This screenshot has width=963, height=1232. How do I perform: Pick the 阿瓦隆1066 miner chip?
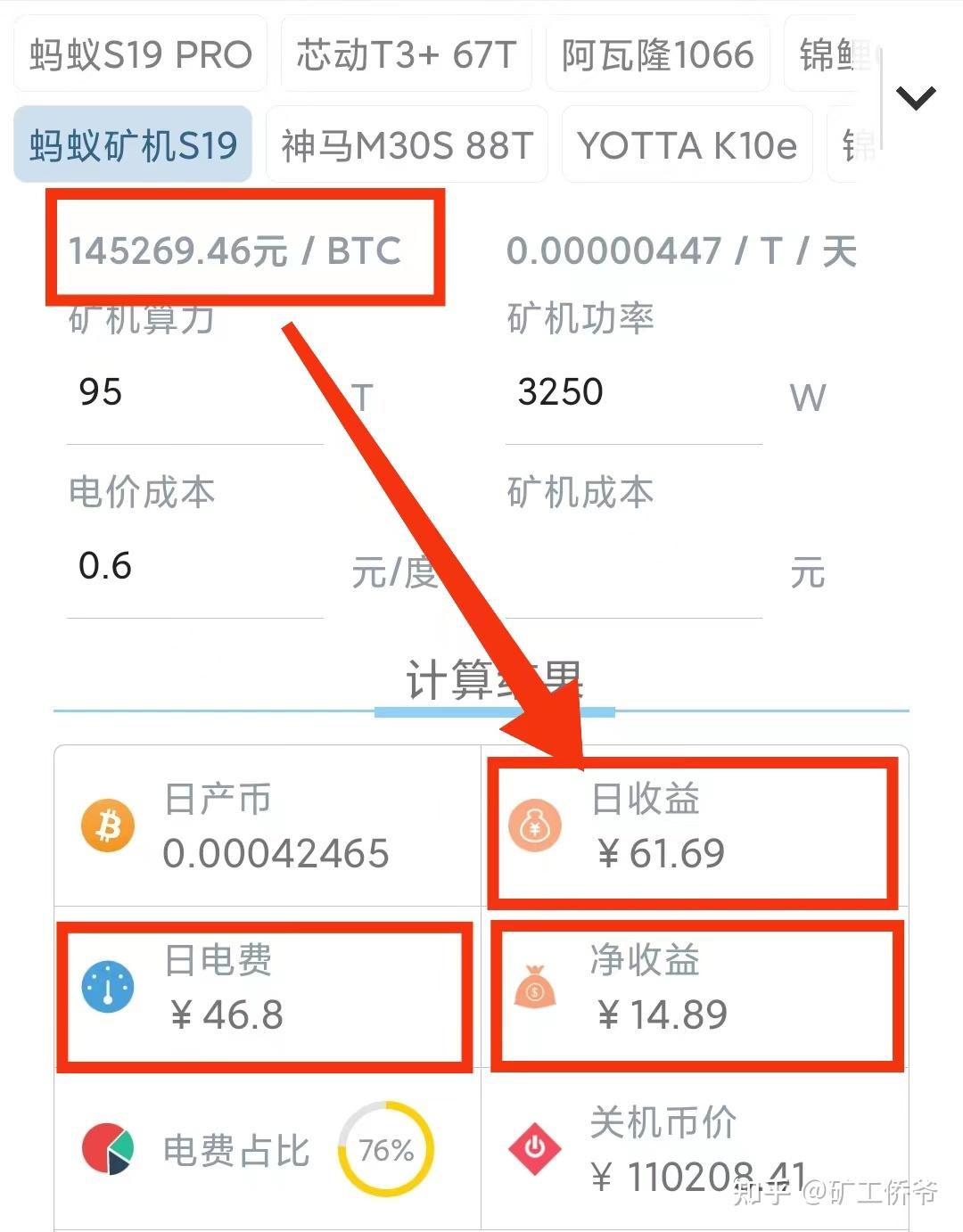click(657, 54)
